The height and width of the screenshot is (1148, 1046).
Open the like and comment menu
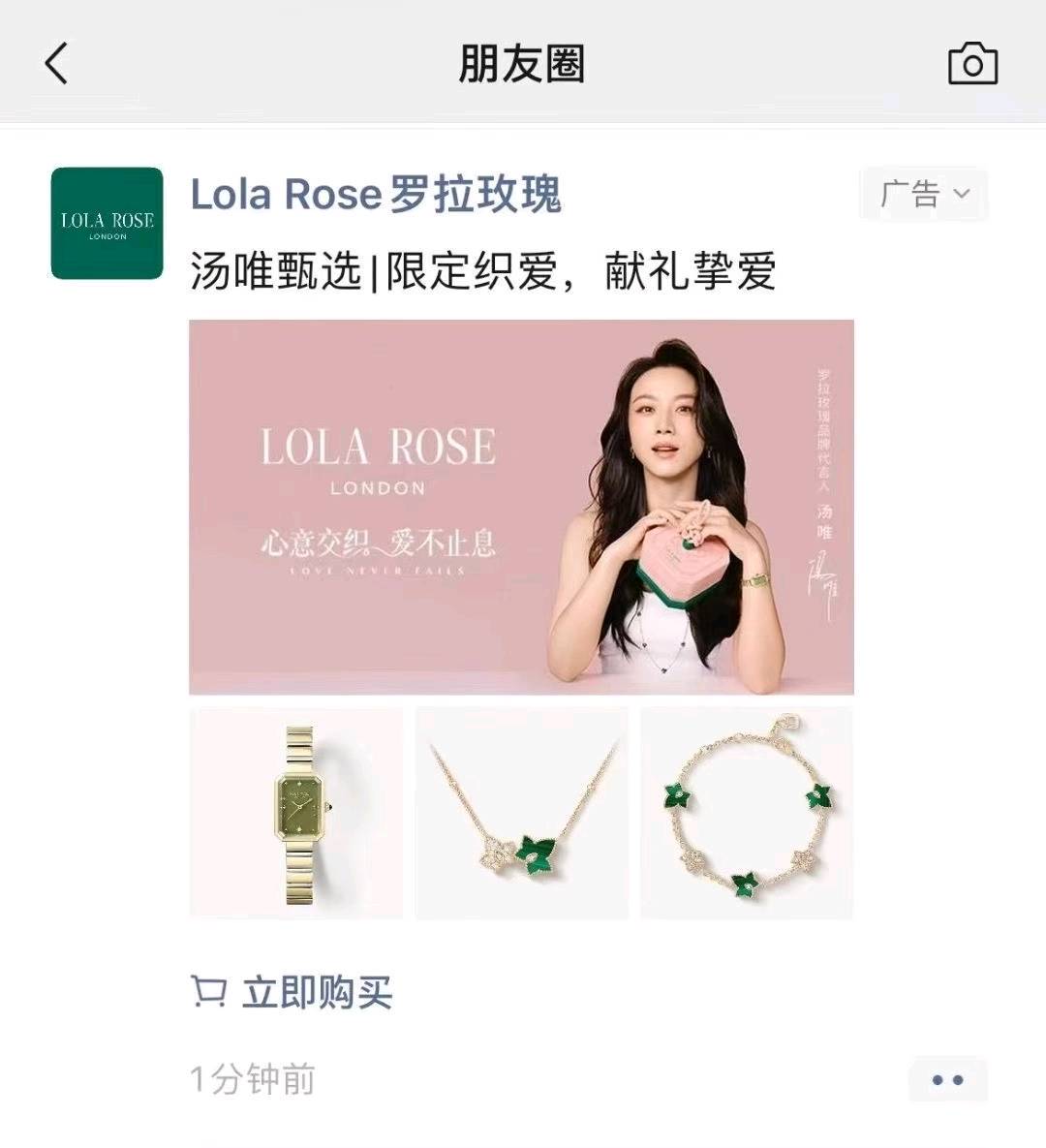947,1079
